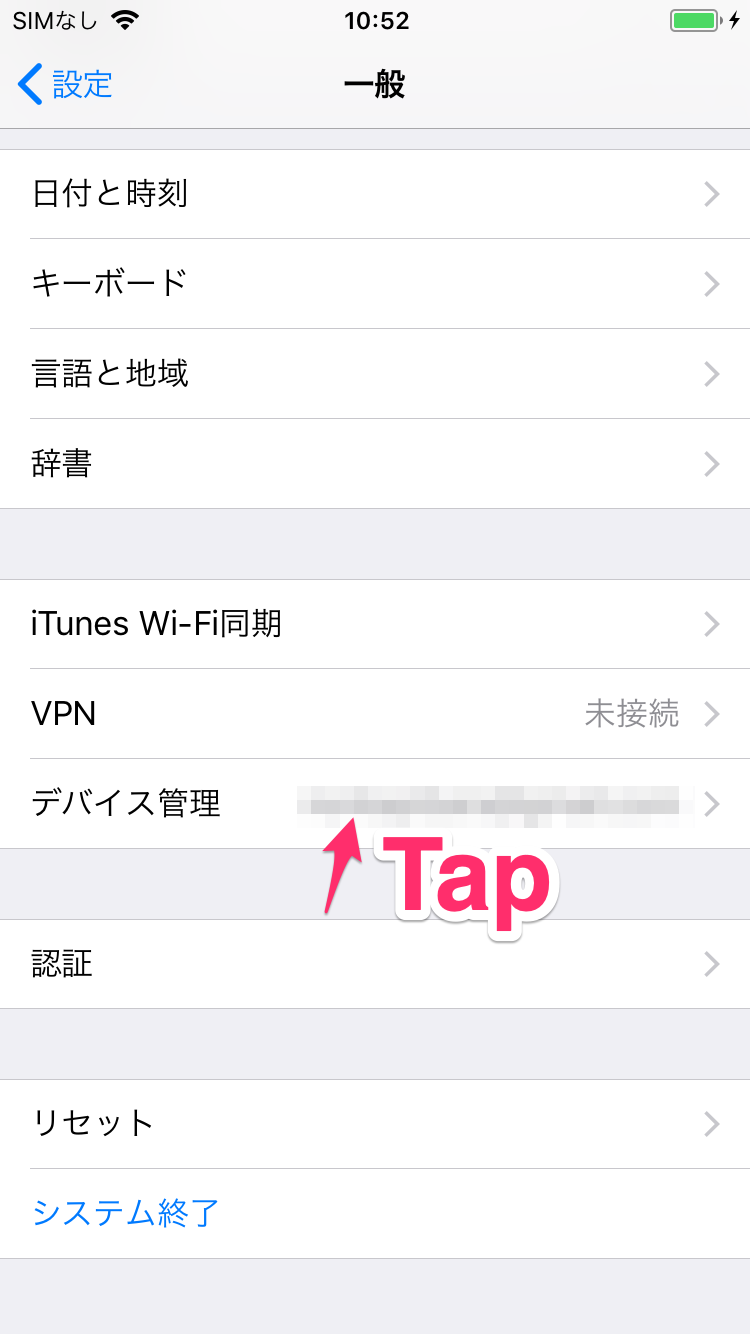750x1334 pixels.
Task: Open 認証 settings
Action: tap(375, 964)
